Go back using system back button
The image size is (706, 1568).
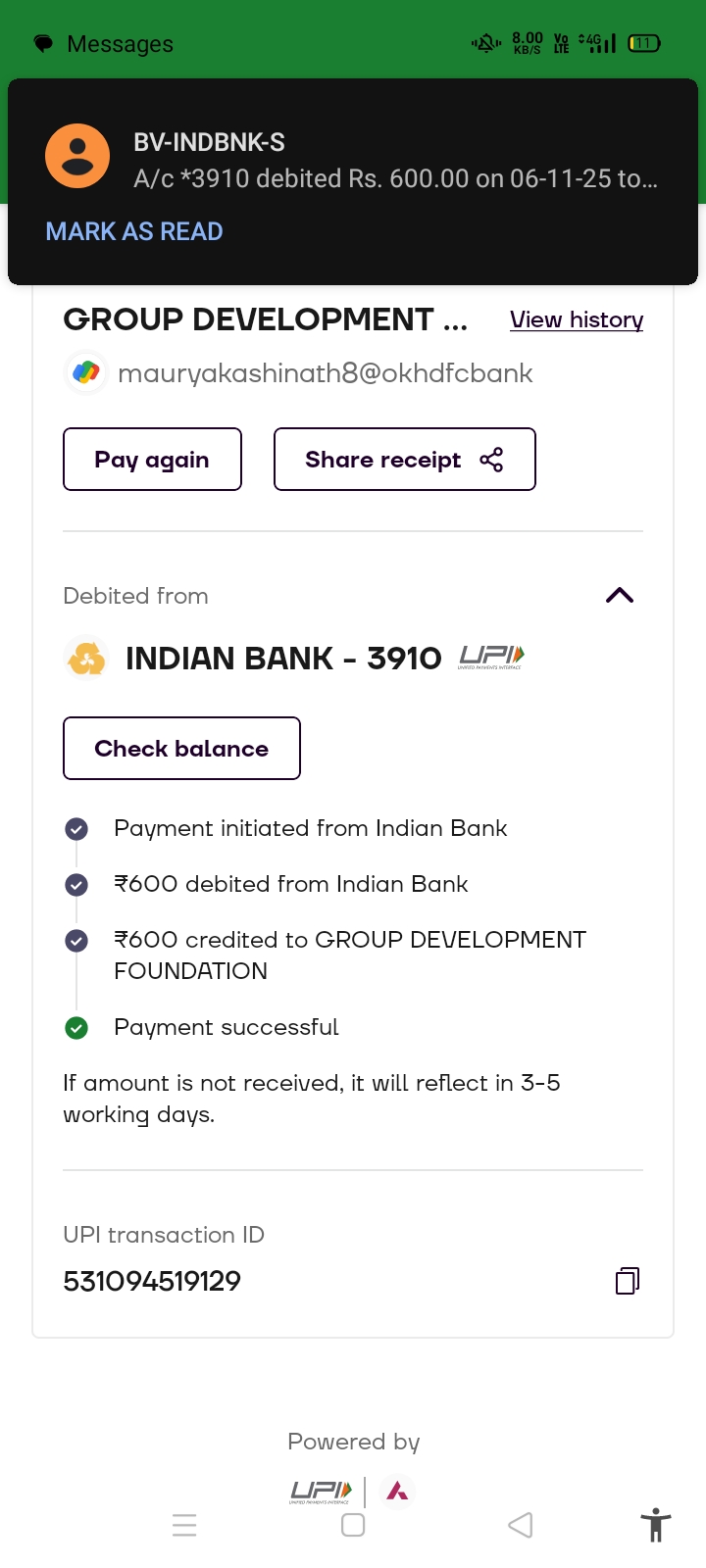click(x=521, y=1525)
